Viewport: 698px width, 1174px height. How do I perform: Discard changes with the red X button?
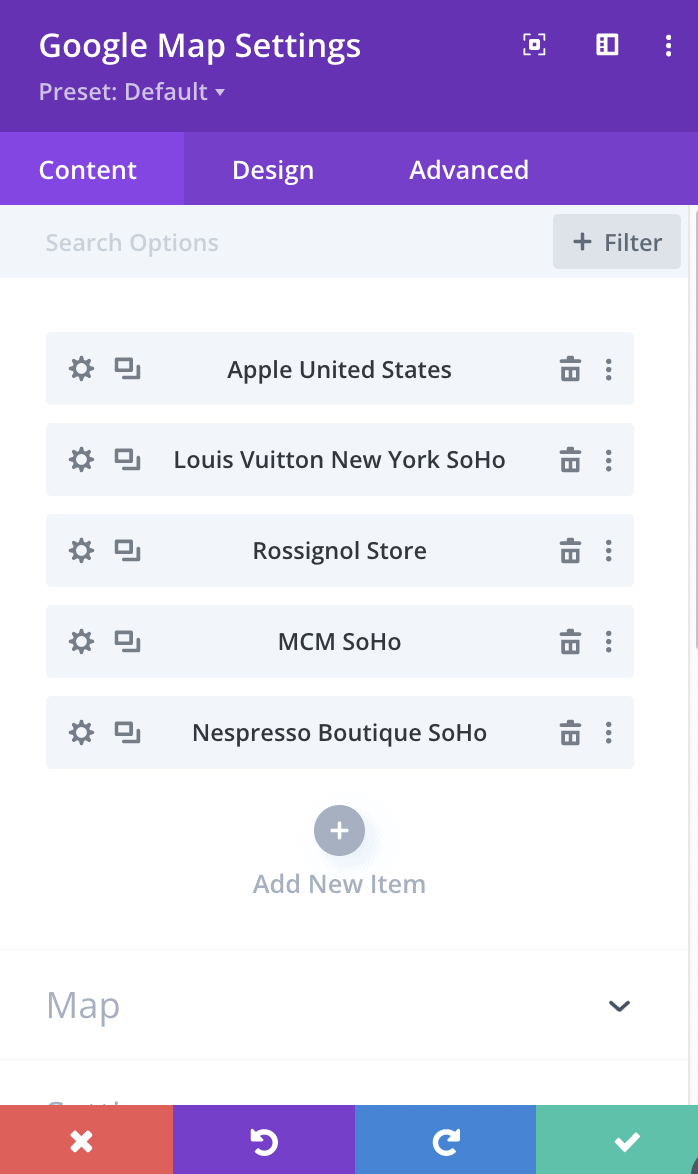(86, 1140)
